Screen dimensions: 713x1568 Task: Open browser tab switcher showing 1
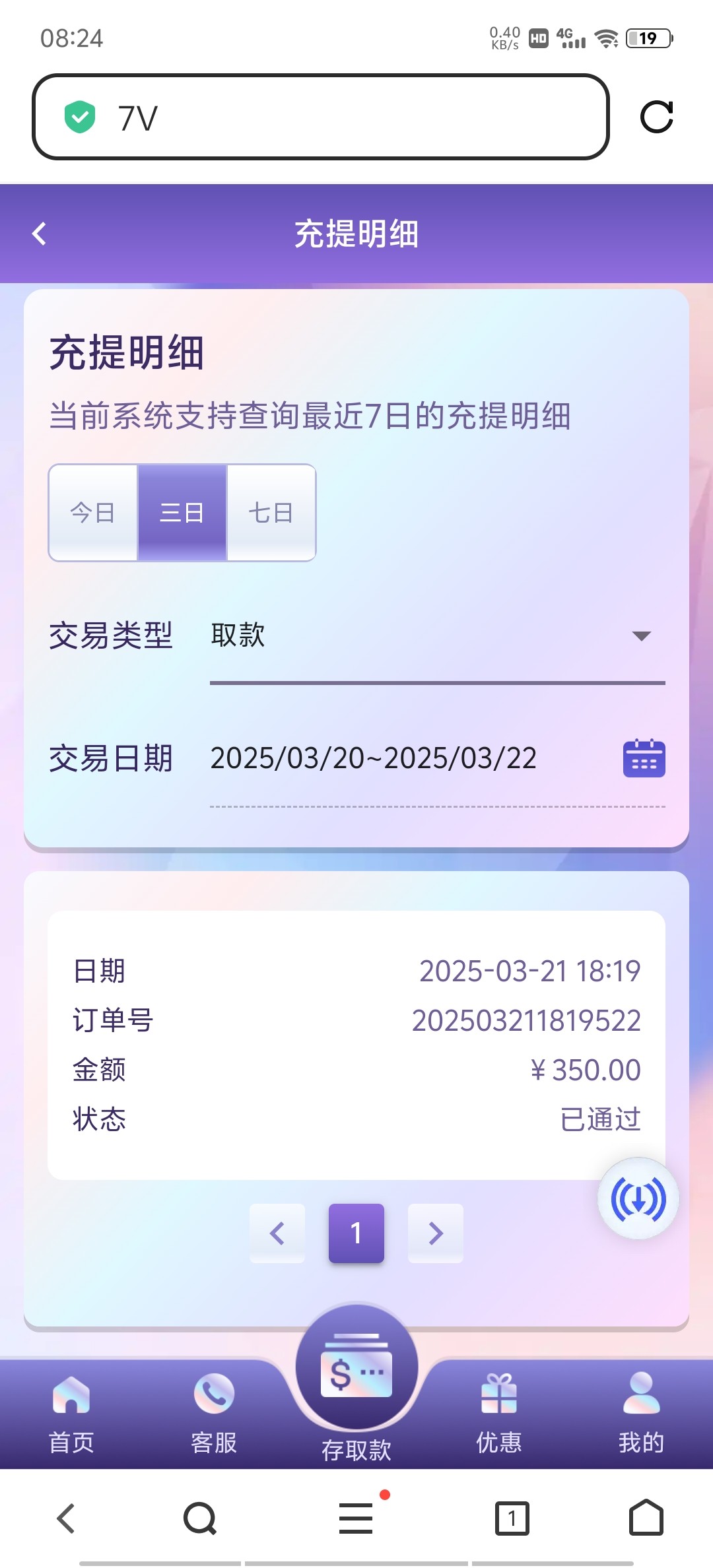[512, 1518]
